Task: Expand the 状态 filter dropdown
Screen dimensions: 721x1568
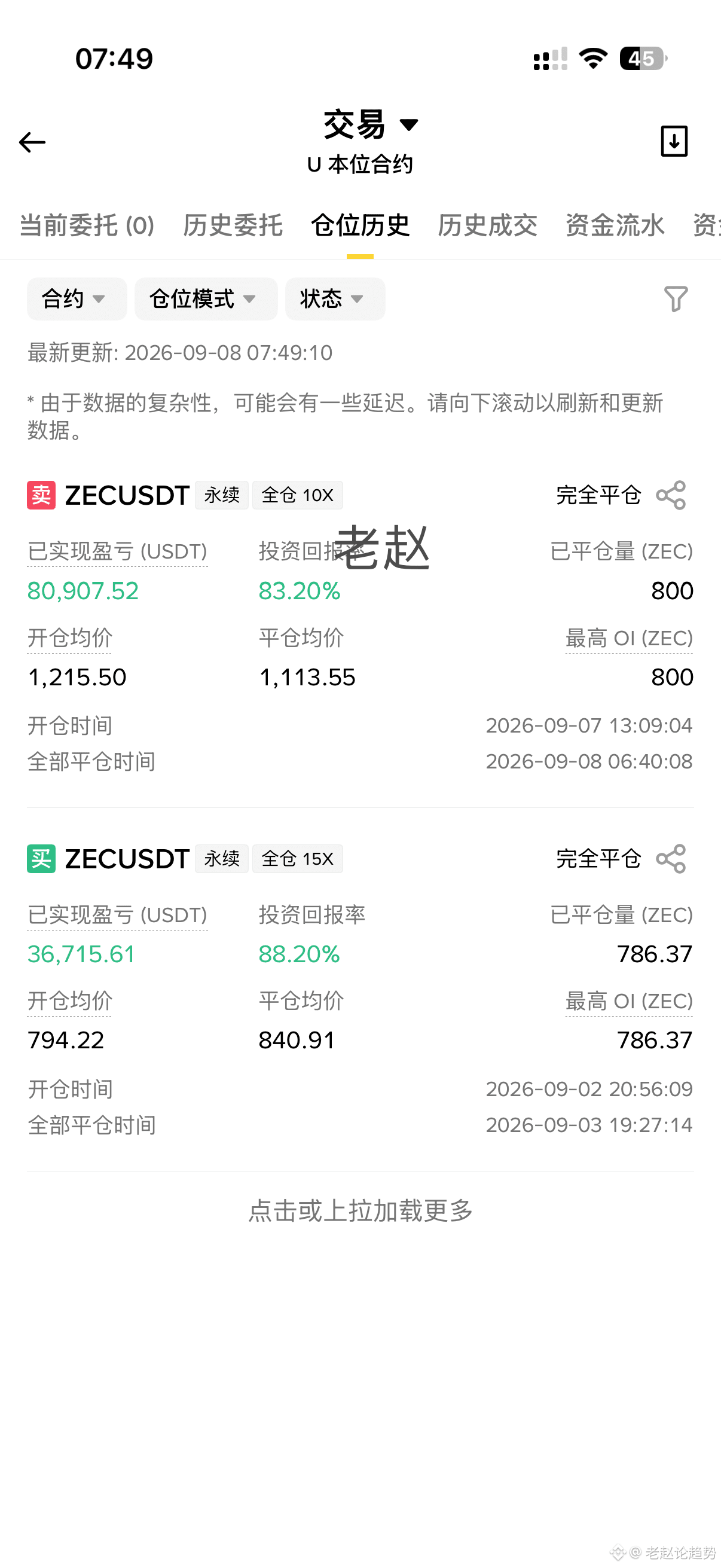Action: coord(335,299)
